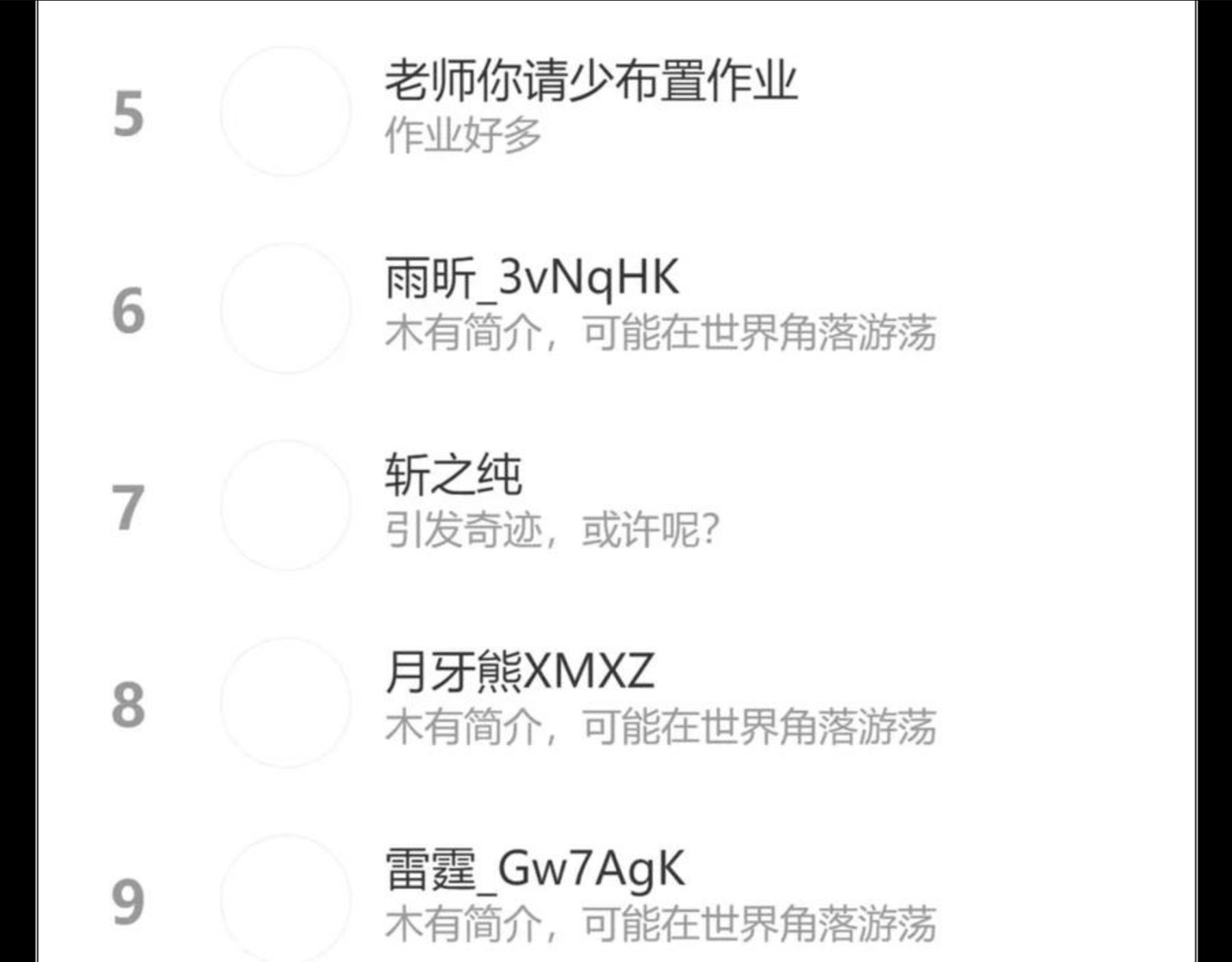Tap the row for 雷霆_Gw7AgK
The width and height of the screenshot is (1232, 962).
(x=616, y=889)
